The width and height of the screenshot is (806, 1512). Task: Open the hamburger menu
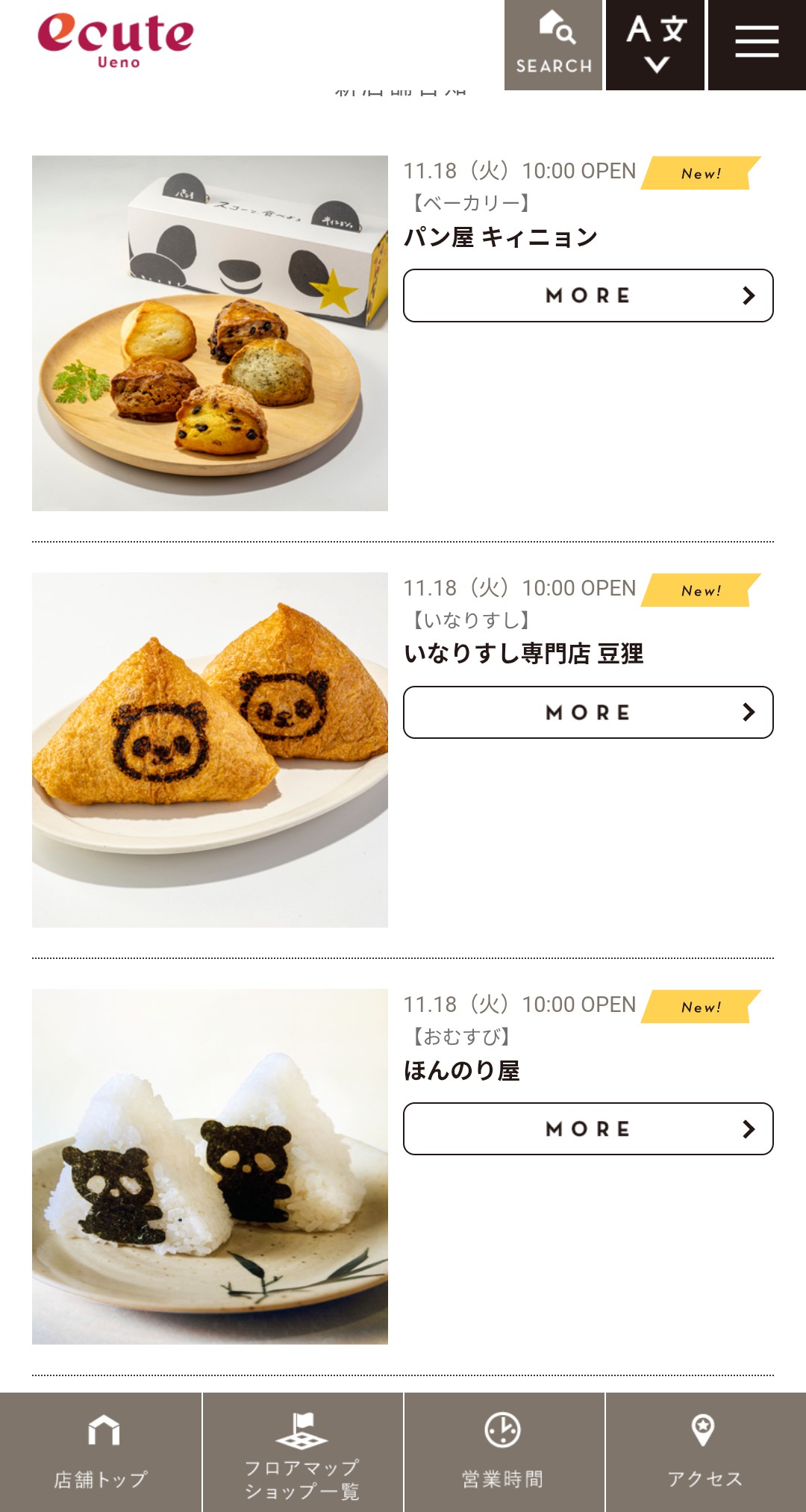pos(757,45)
